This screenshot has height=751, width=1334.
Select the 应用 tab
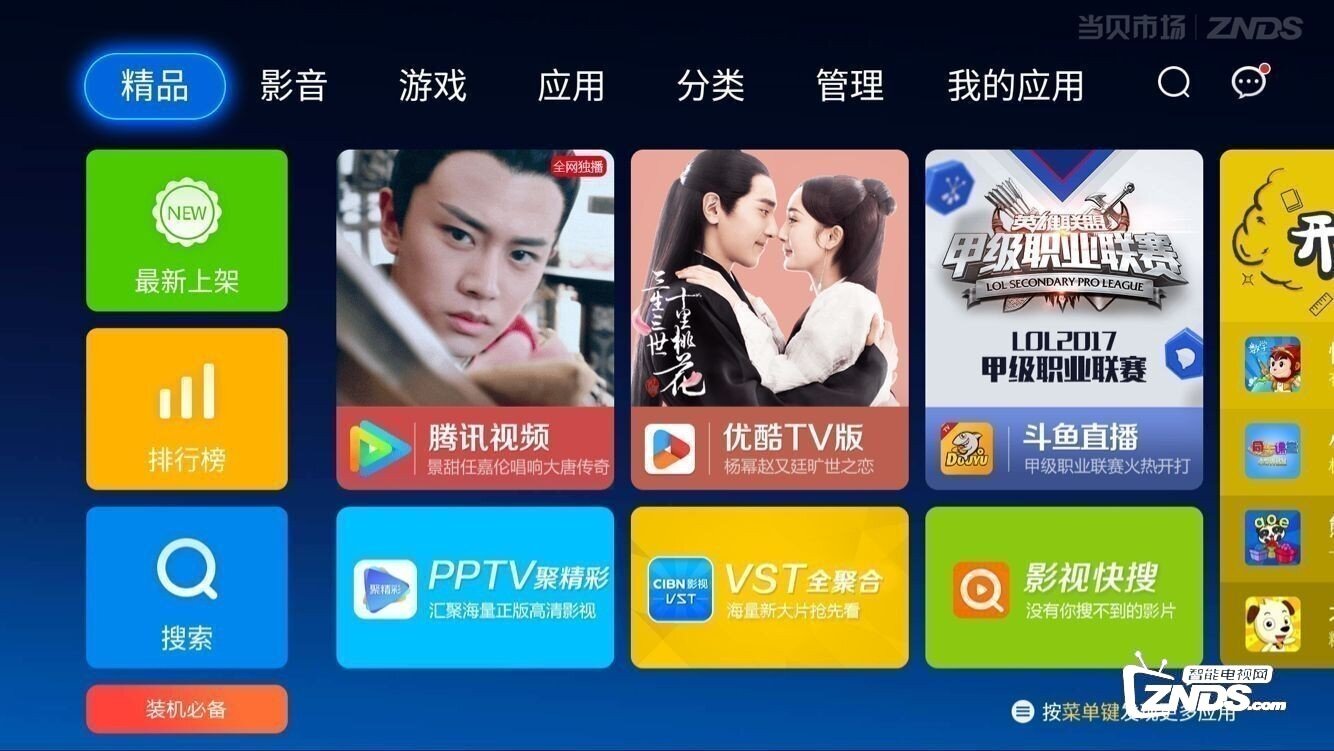(571, 86)
